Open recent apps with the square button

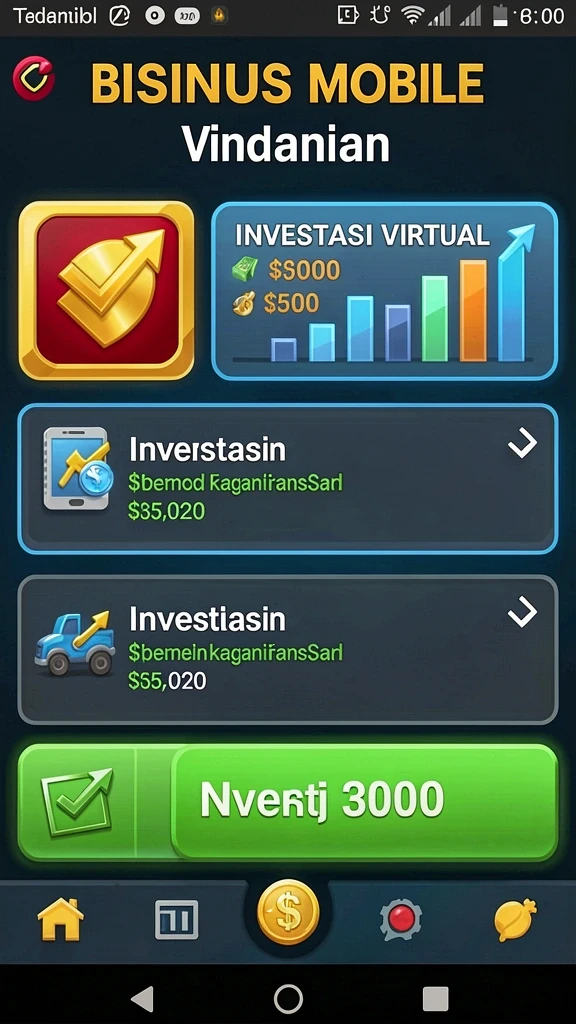(435, 999)
